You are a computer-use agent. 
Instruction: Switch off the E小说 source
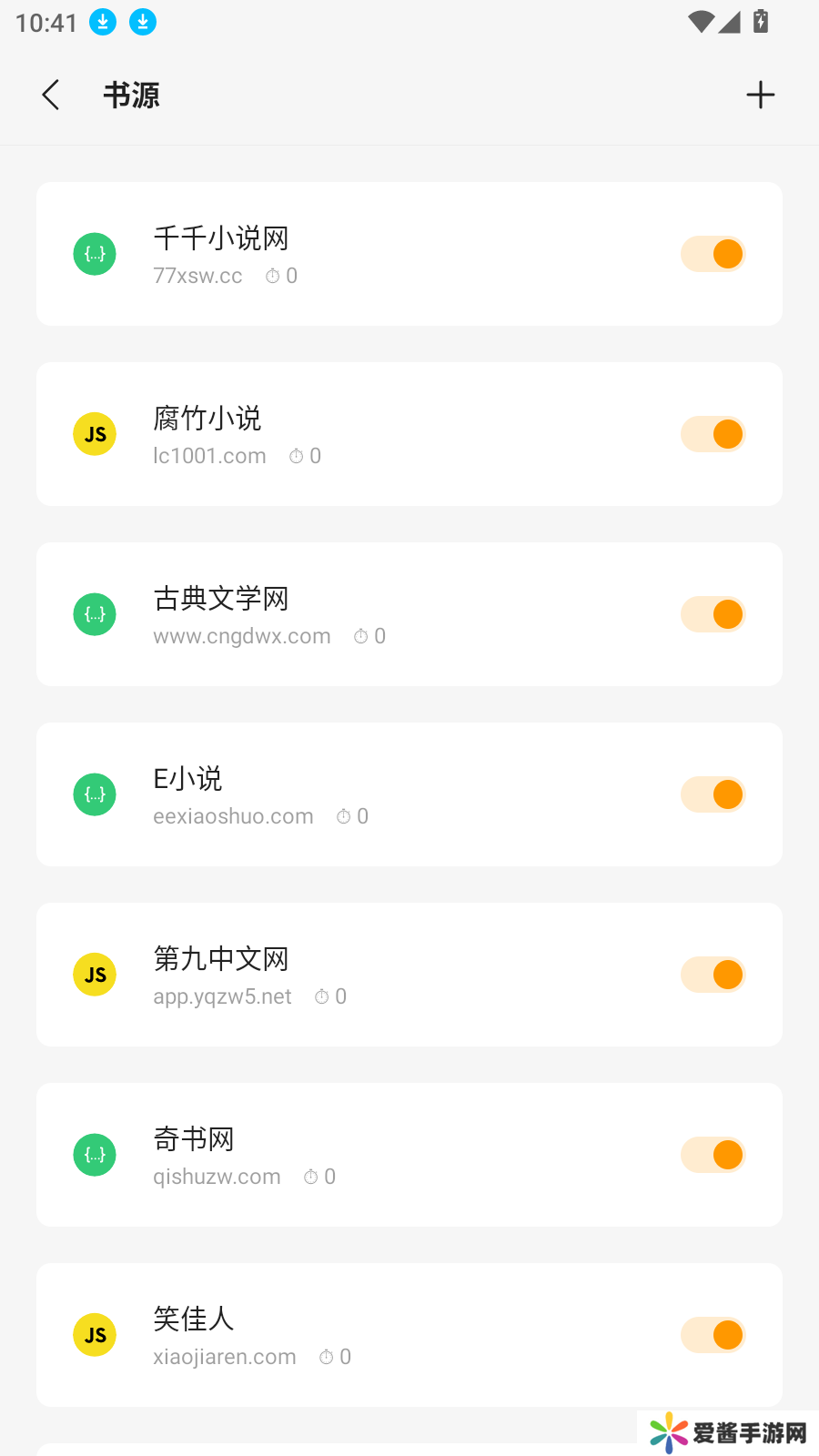click(x=713, y=794)
